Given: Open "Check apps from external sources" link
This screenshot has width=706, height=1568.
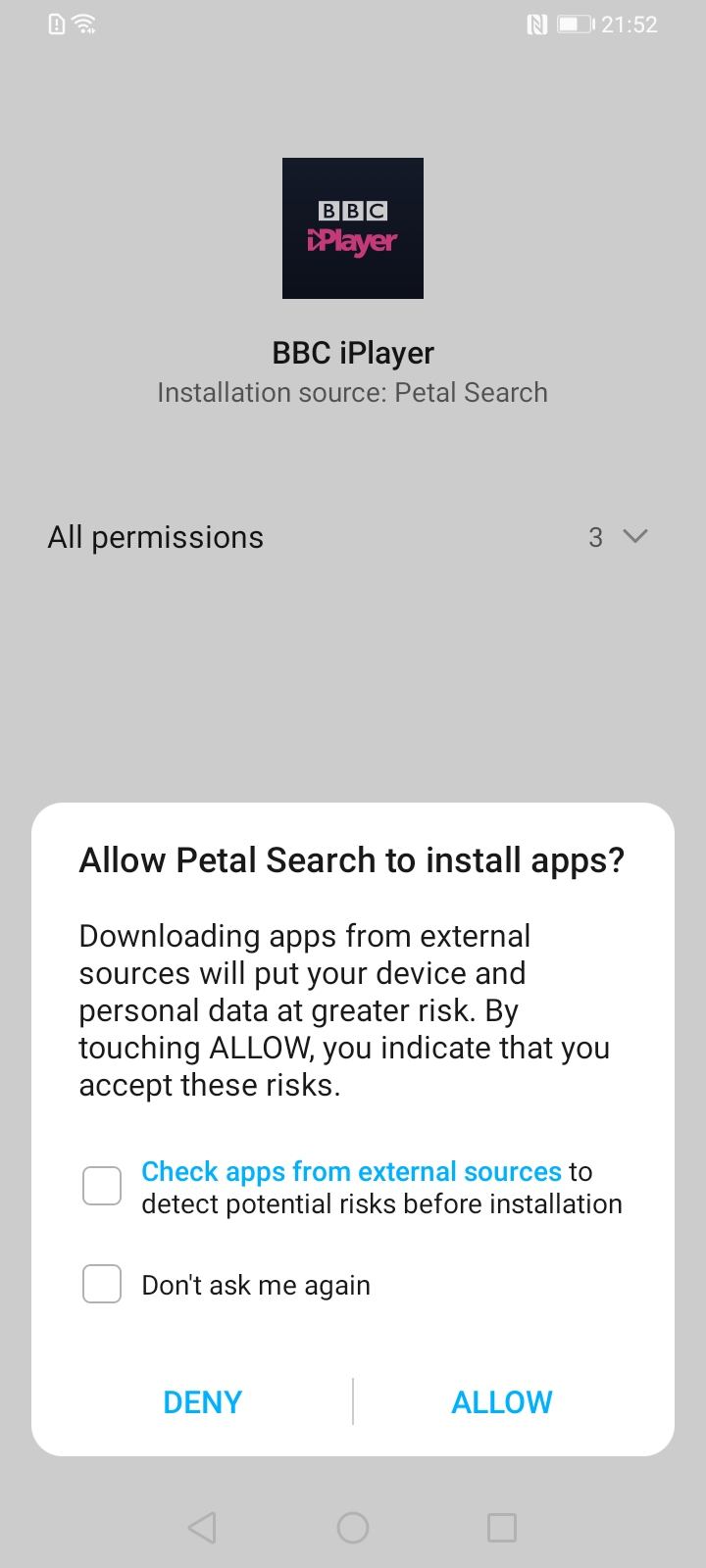Looking at the screenshot, I should coord(351,1171).
